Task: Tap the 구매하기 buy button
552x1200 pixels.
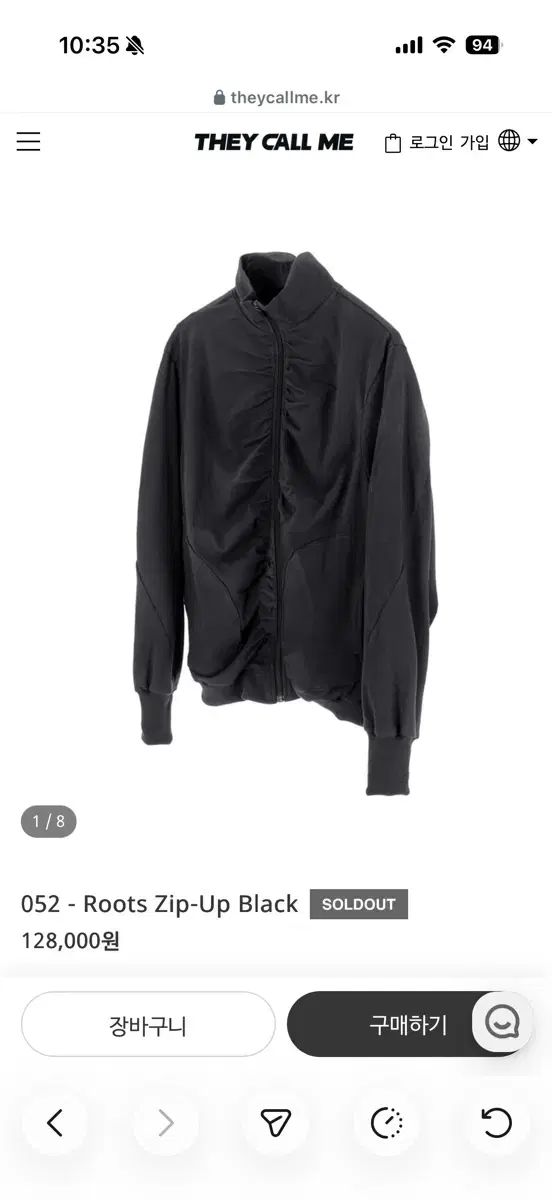Action: pyautogui.click(x=407, y=1024)
